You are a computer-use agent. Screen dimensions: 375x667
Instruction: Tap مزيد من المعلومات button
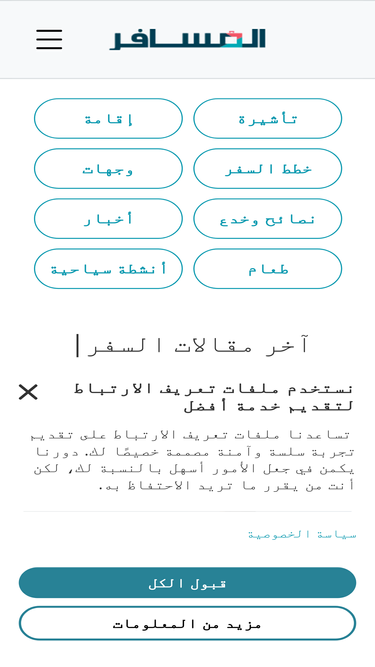[188, 623]
